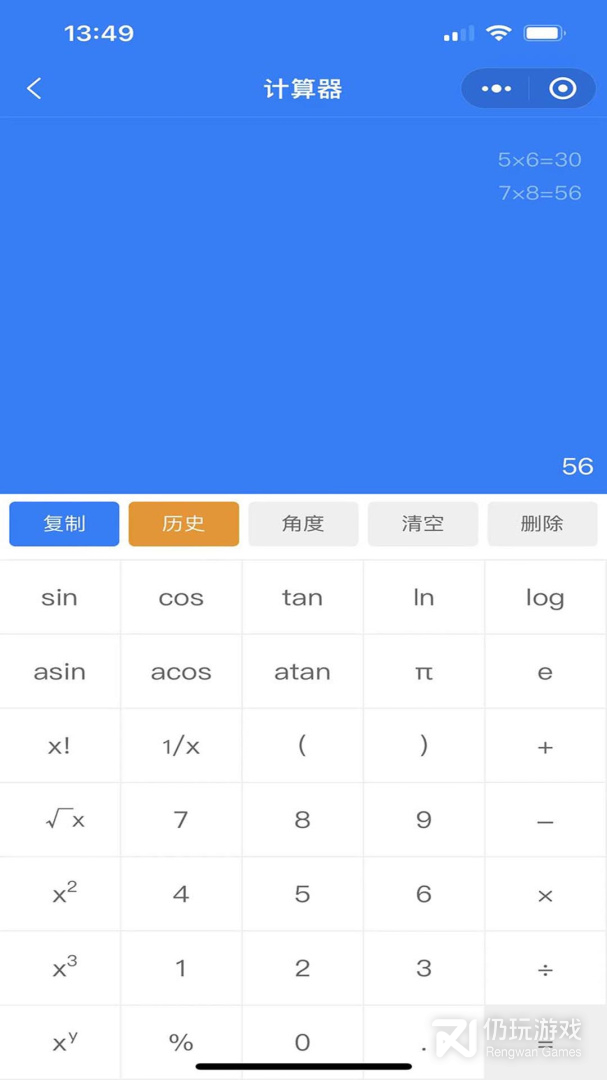Tap the plus operator key
Screen dimensions: 607x1080
click(545, 746)
